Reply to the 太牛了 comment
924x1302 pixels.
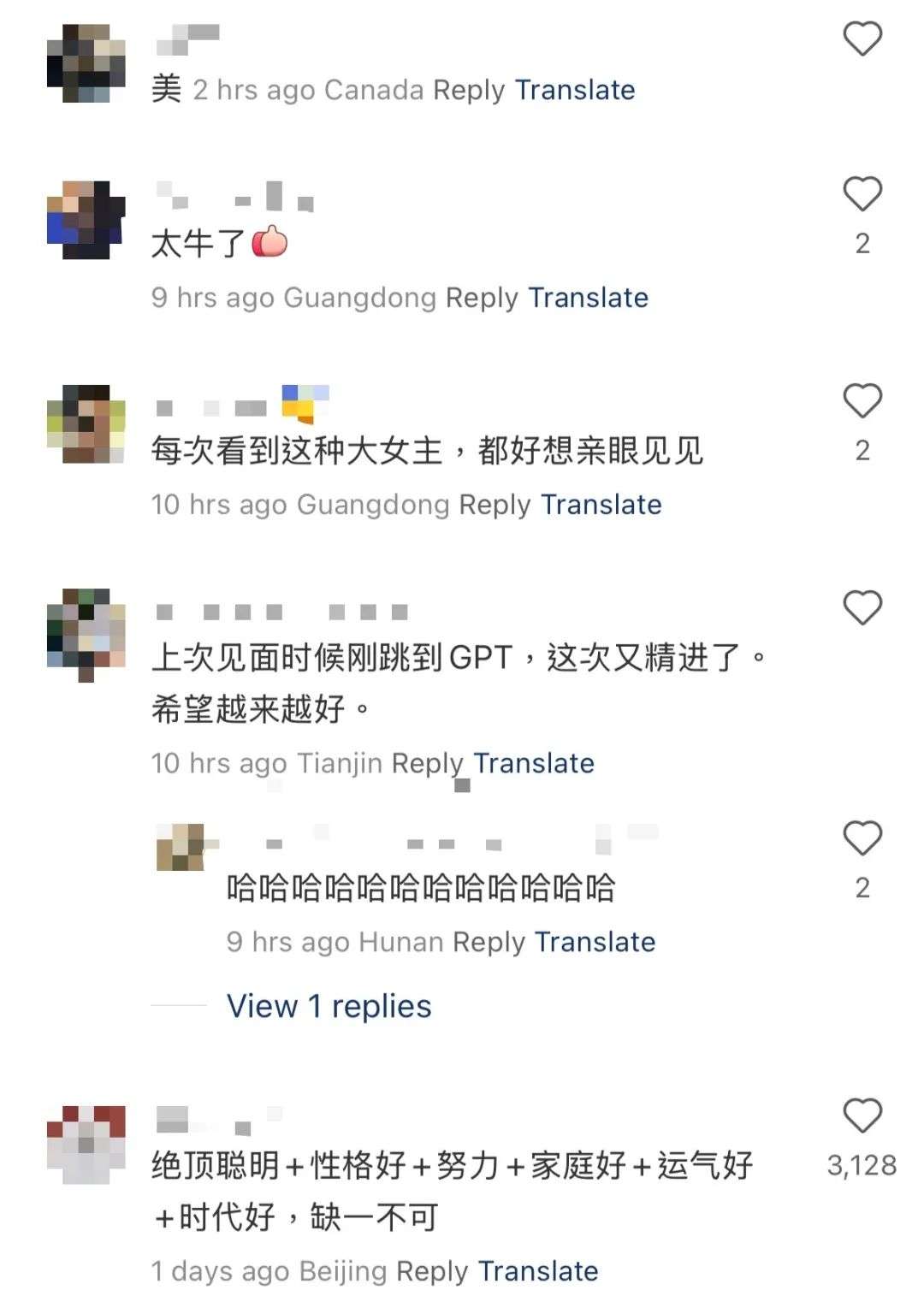pyautogui.click(x=482, y=298)
